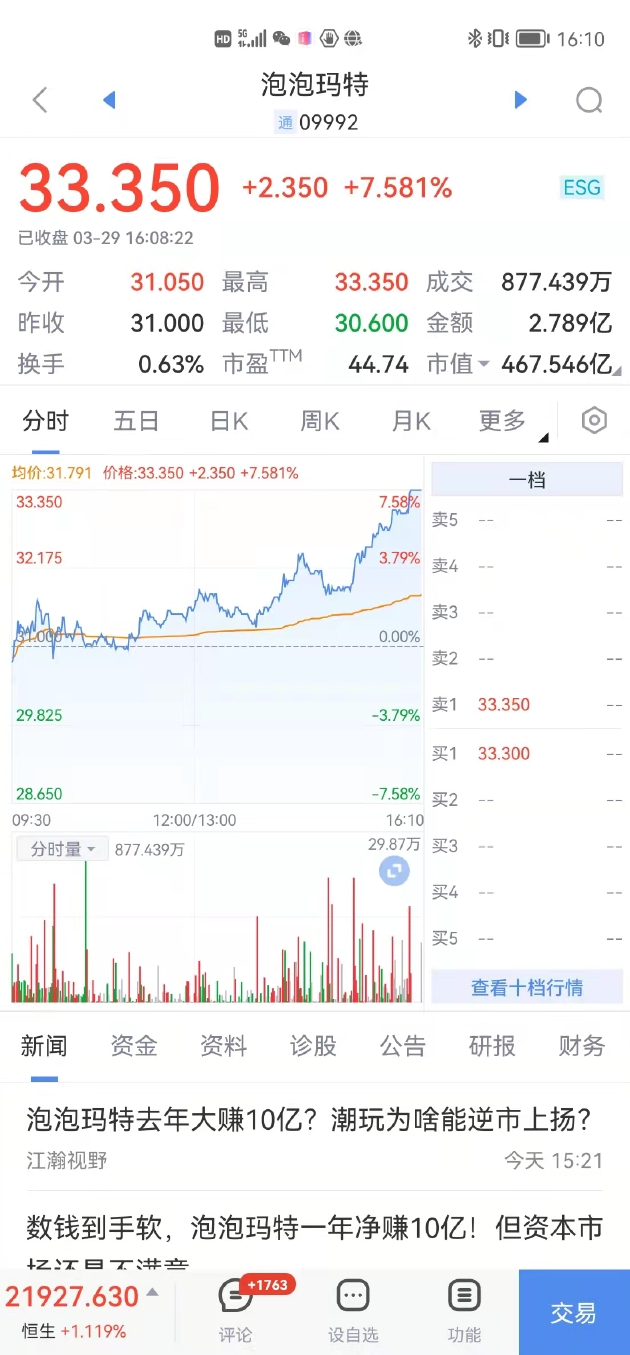The width and height of the screenshot is (630, 1355).
Task: Open the search icon
Action: click(589, 100)
